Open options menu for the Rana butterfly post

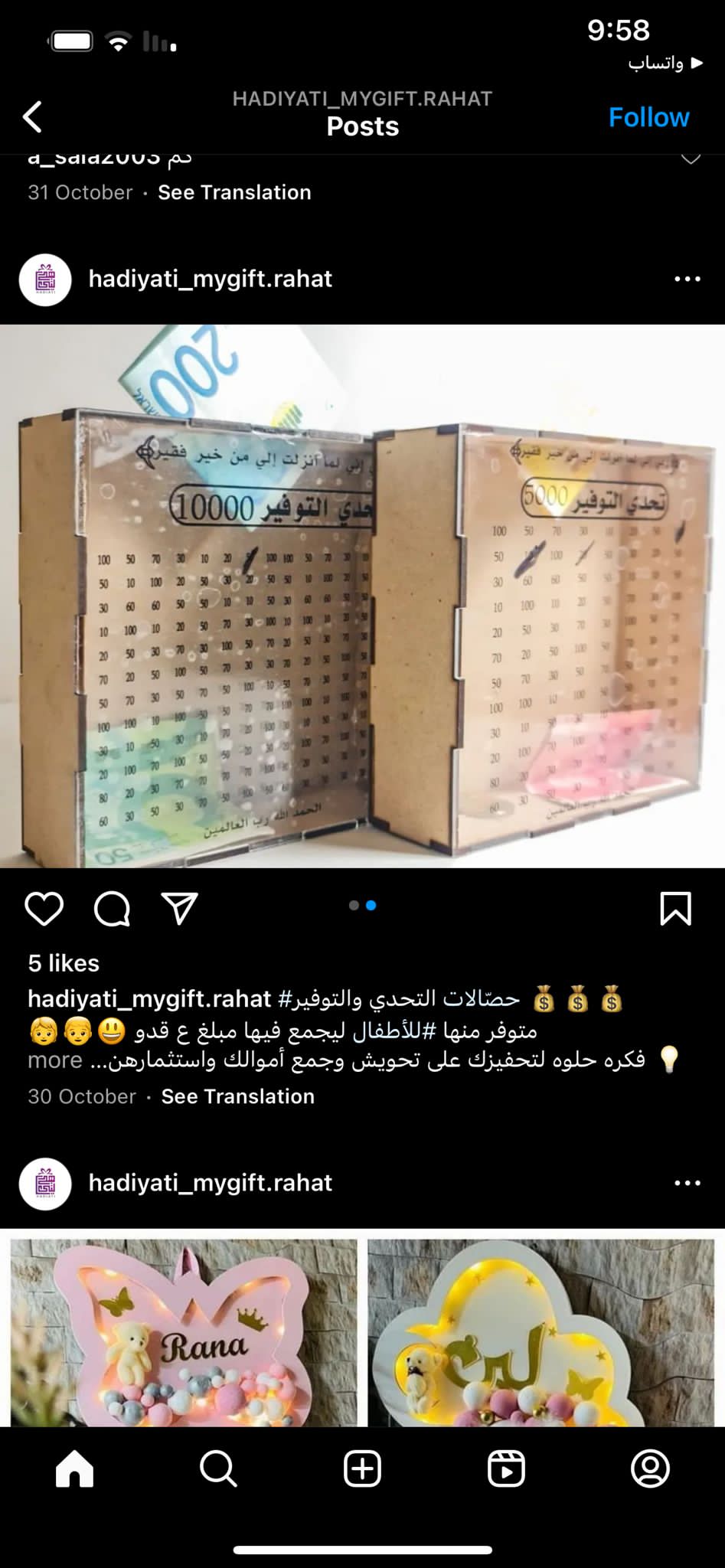[x=687, y=1183]
